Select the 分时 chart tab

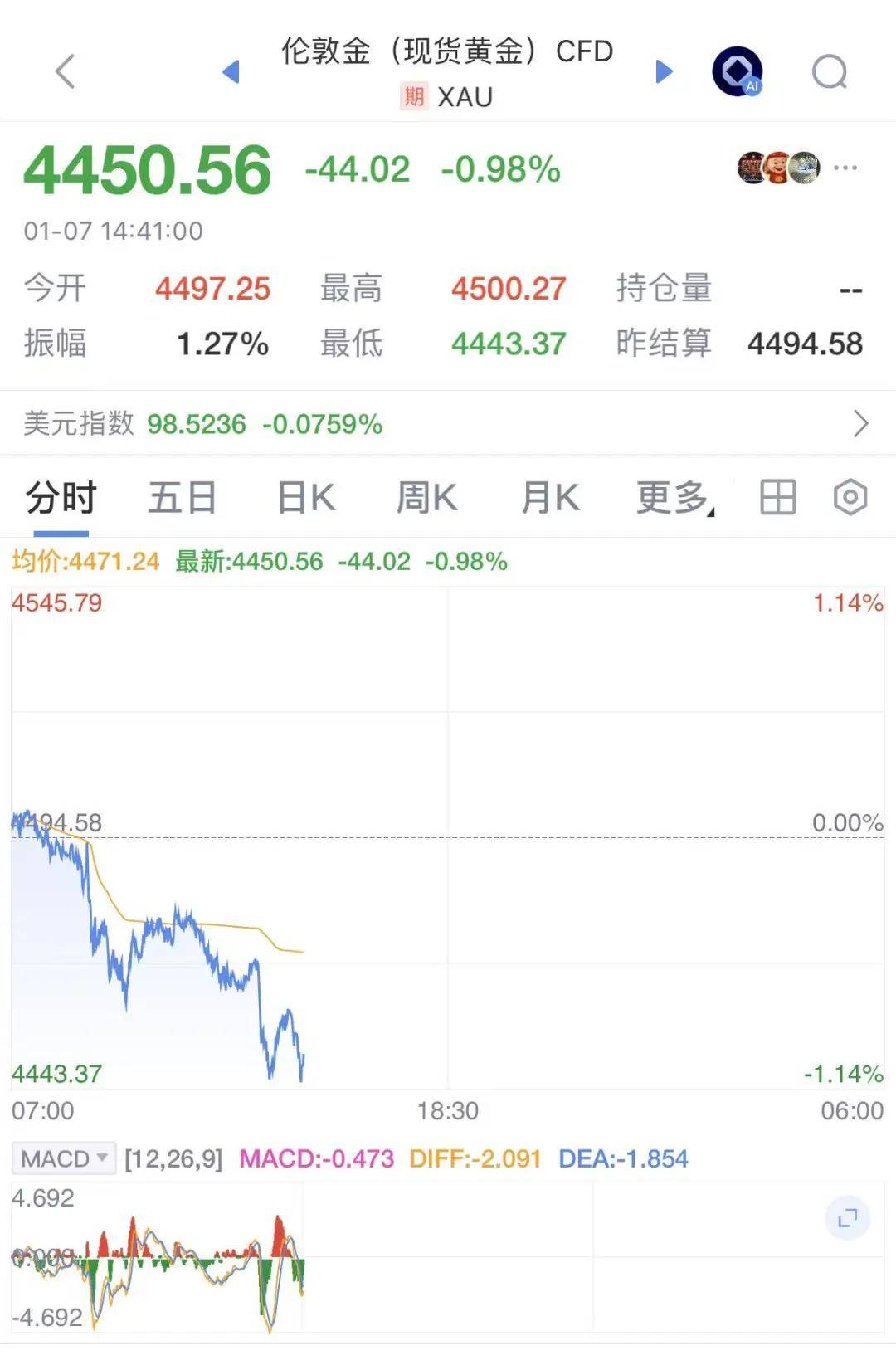pyautogui.click(x=61, y=498)
